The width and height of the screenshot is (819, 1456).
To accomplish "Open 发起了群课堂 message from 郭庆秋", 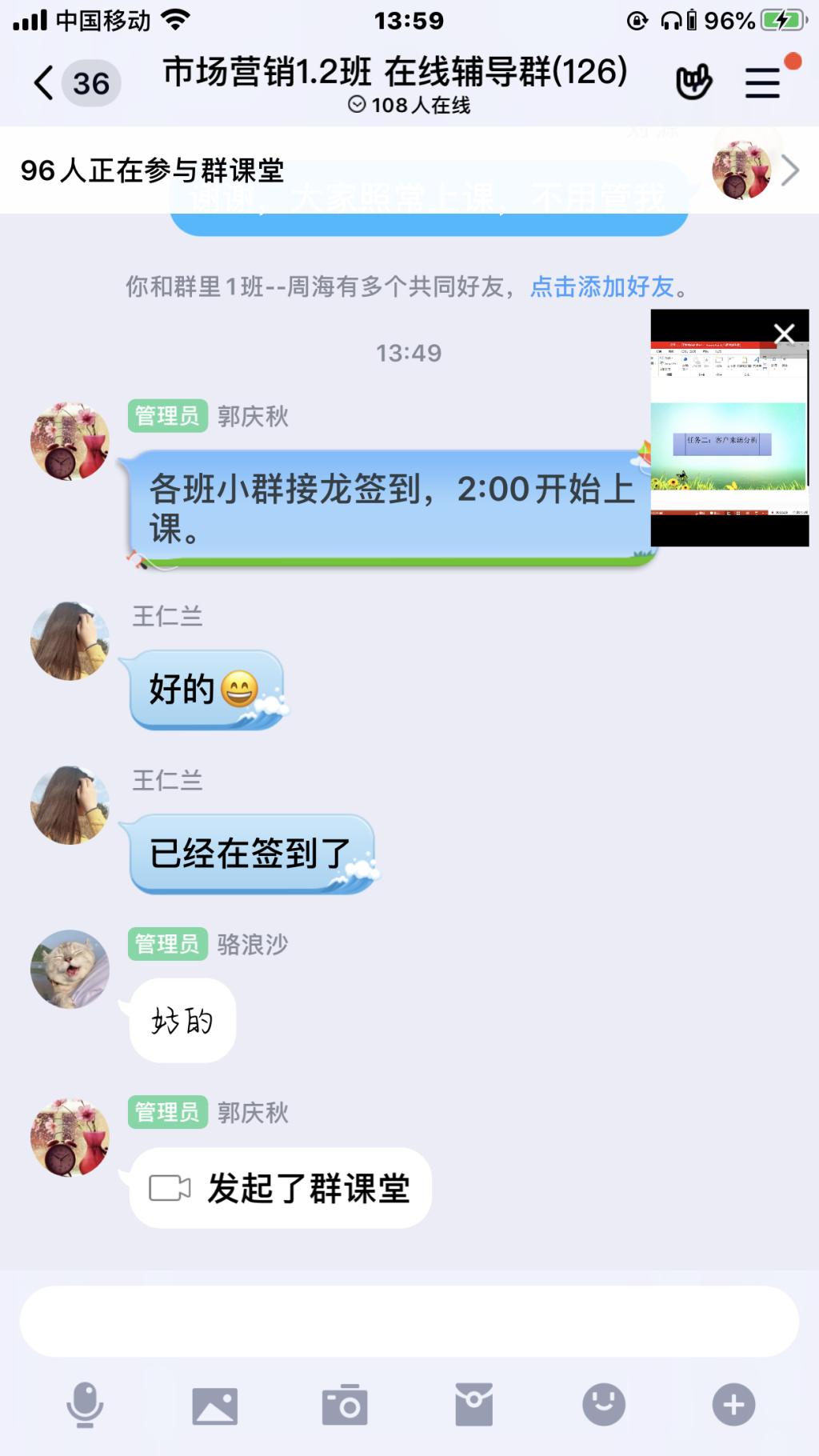I will [281, 1188].
